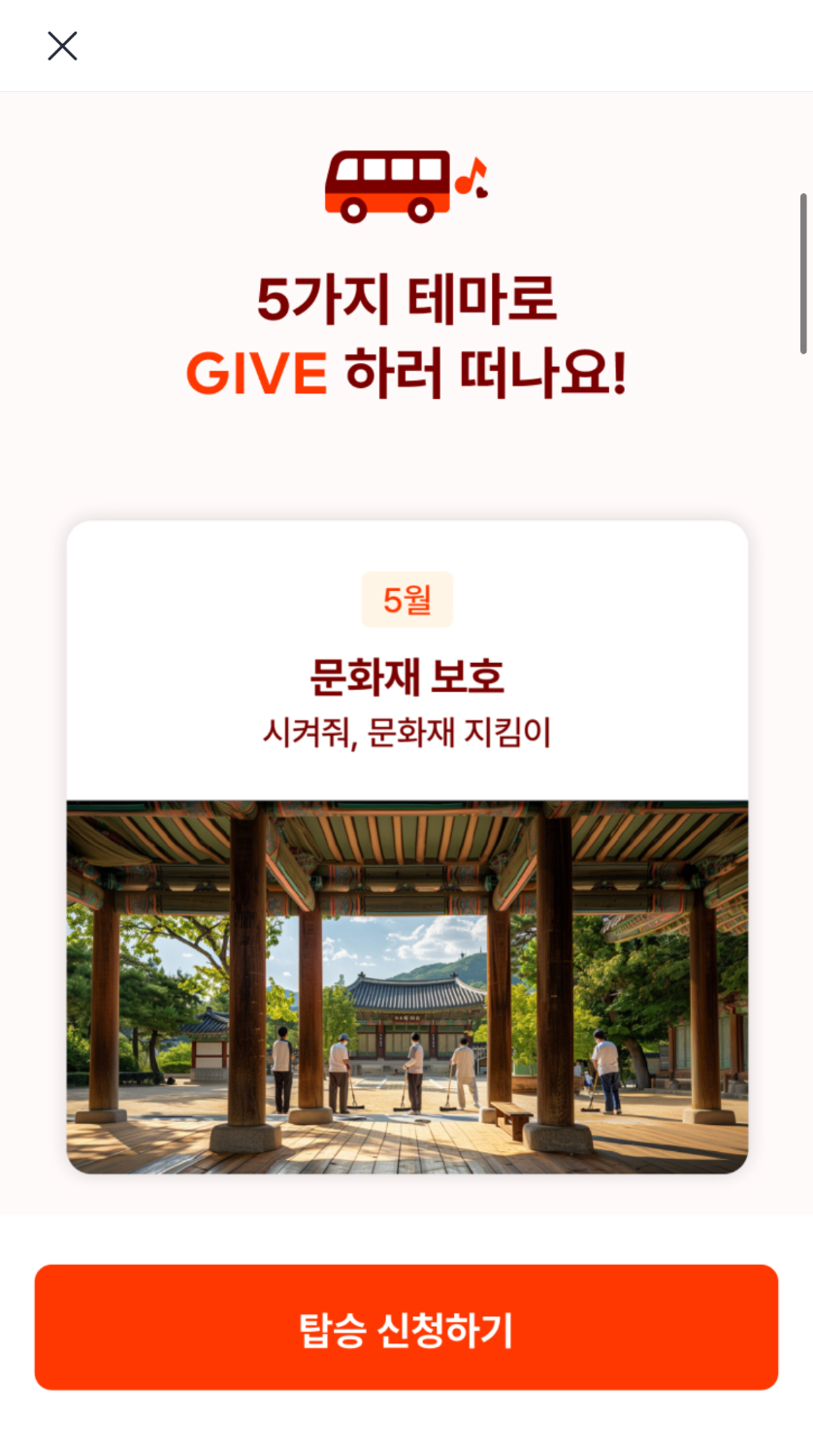Open the 문화재 보호 theme card
This screenshot has height=1456, width=813.
coord(406,846)
